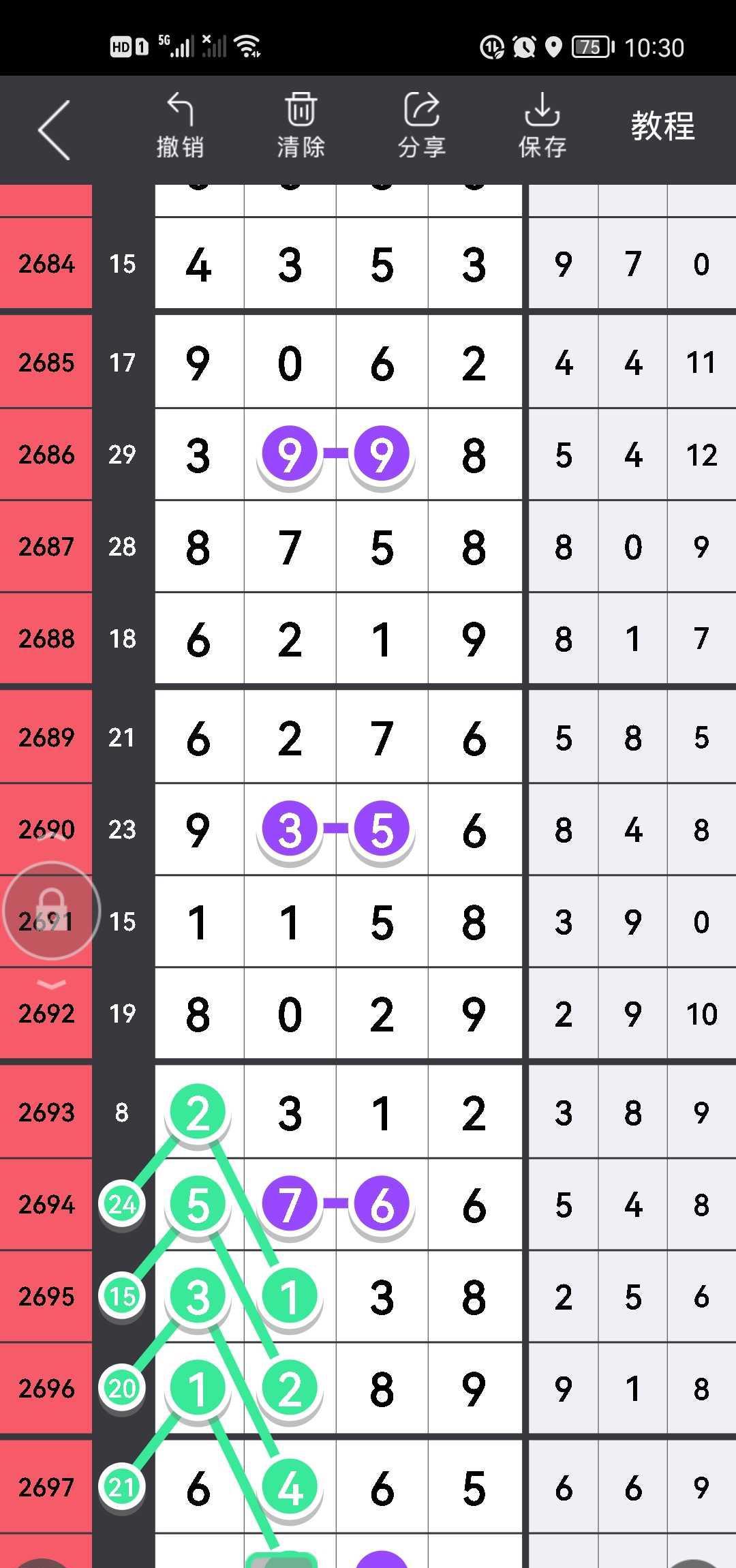Save the chart with 保存

coord(542,126)
